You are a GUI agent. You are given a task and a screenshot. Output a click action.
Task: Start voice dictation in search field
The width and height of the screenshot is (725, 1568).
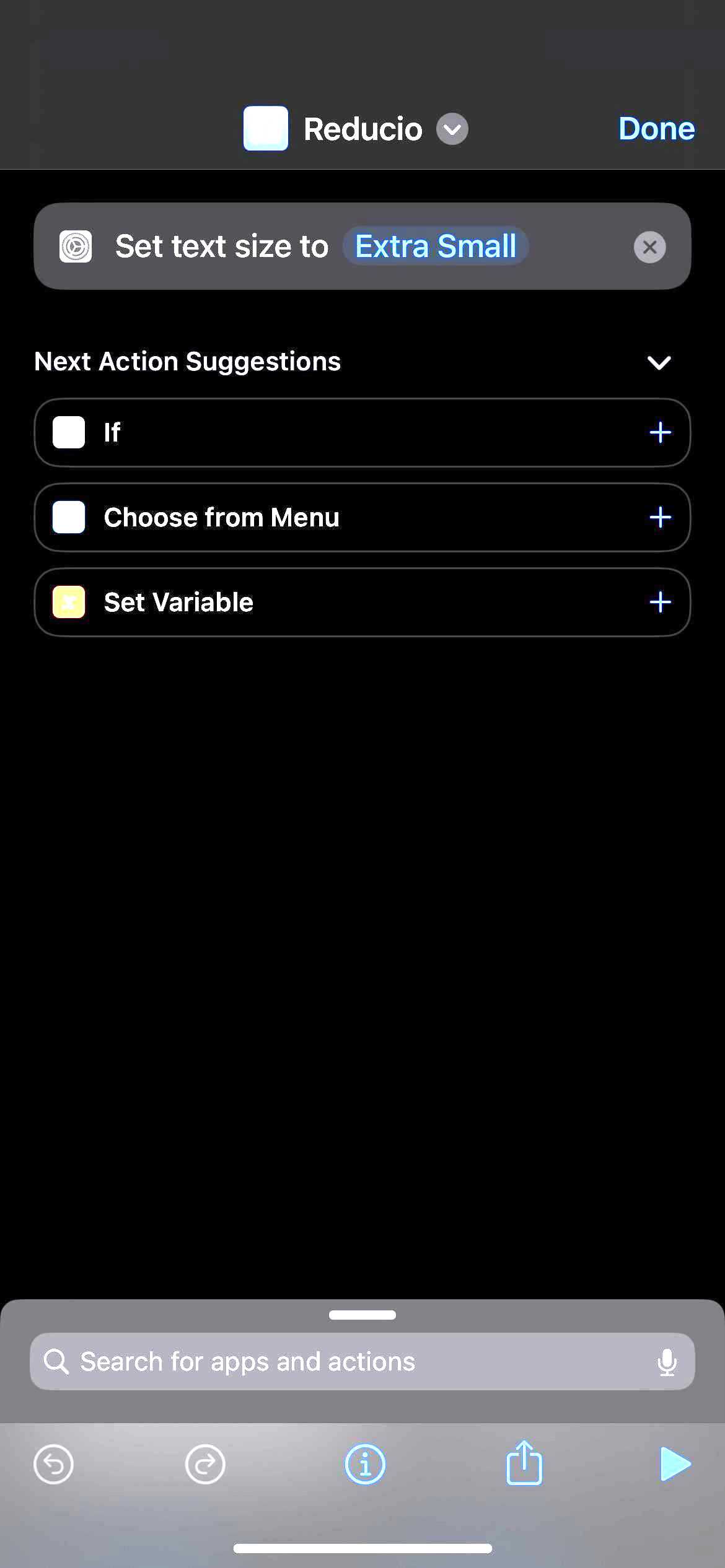pos(667,1362)
